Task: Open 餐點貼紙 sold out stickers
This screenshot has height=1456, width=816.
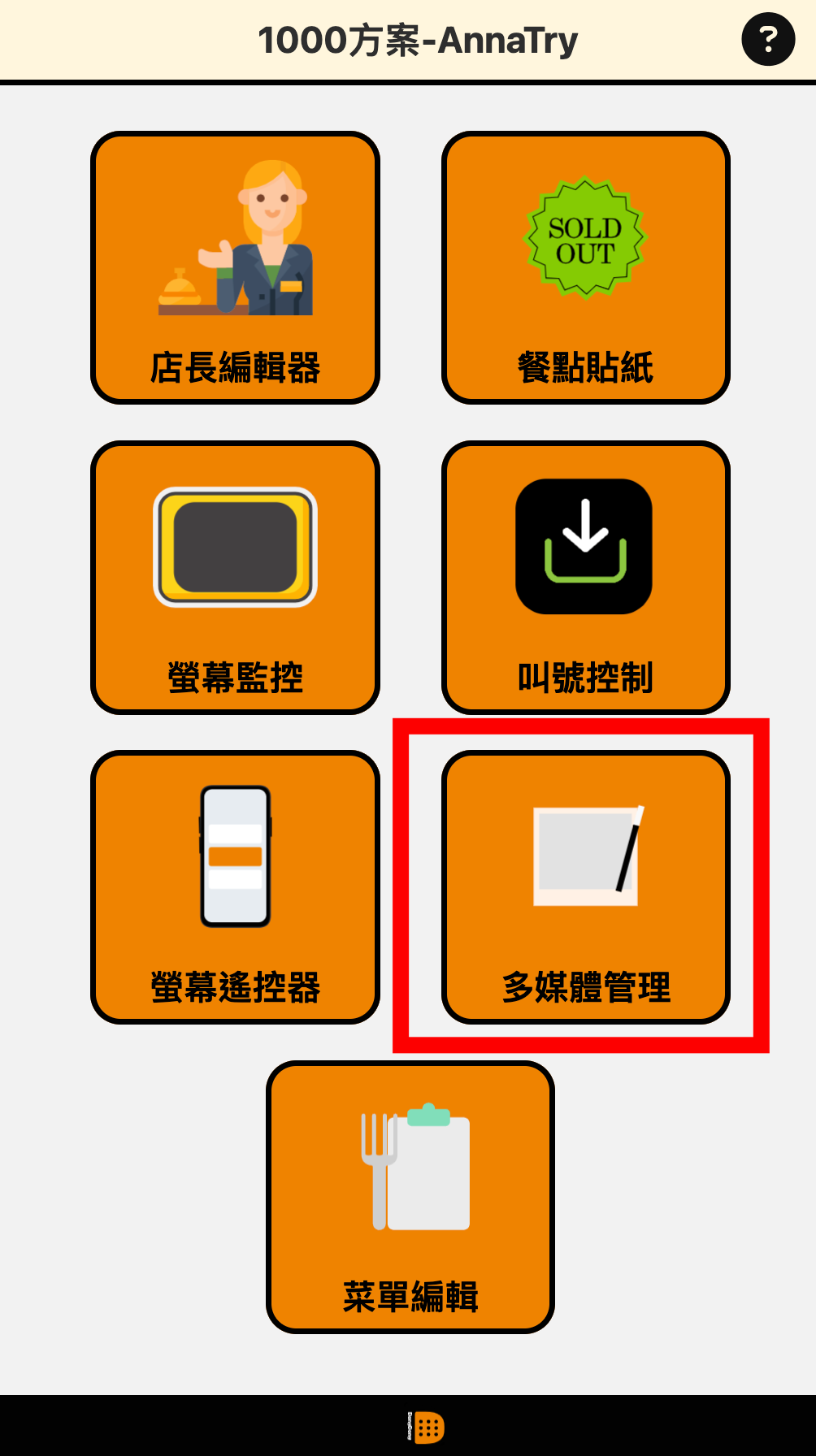Action: [x=585, y=267]
